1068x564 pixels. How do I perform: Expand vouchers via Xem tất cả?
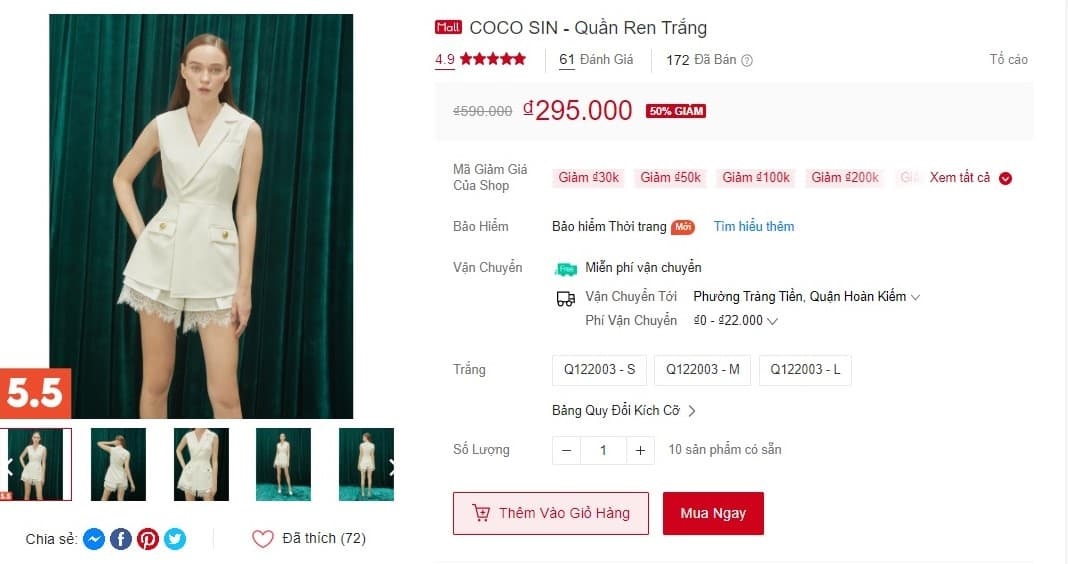coord(970,177)
